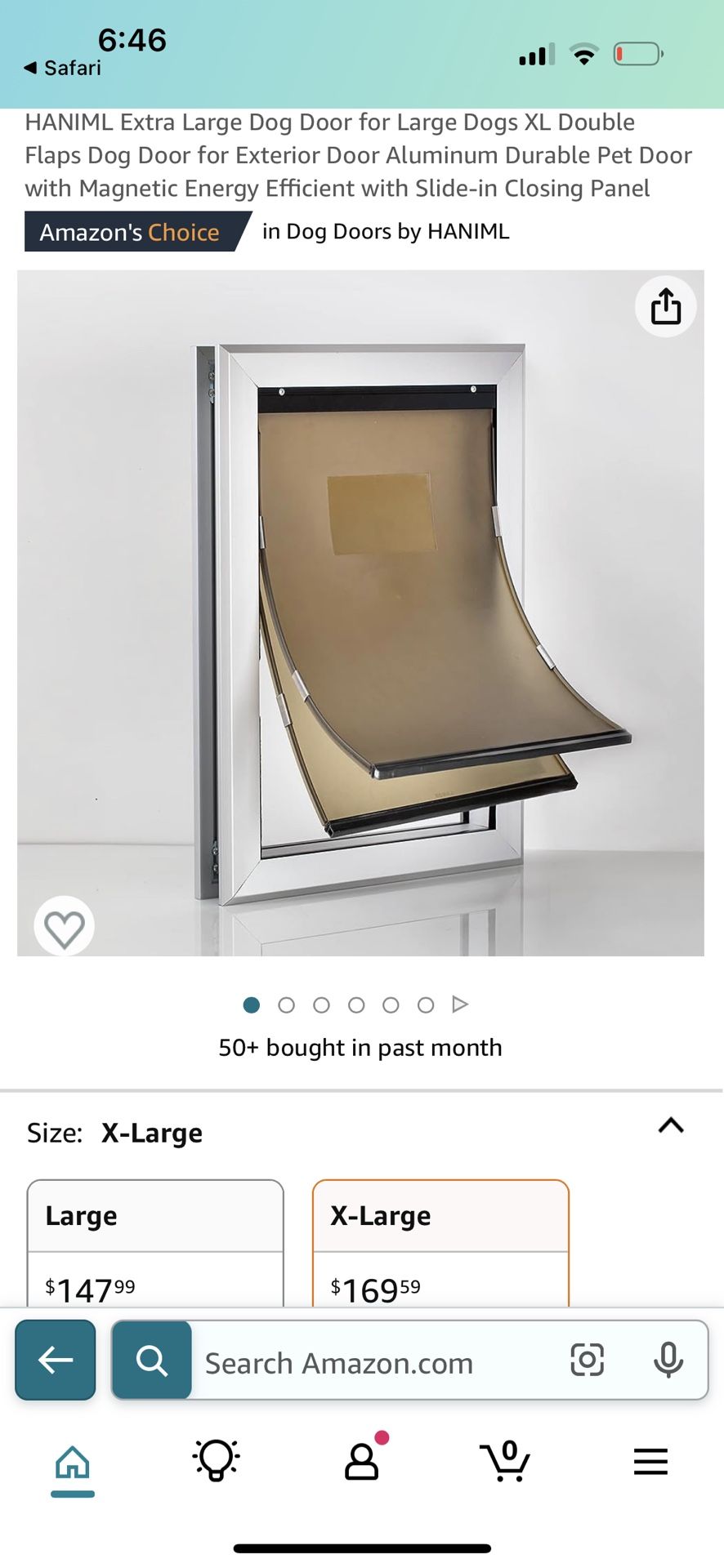Select the X-Large size option
This screenshot has height=1568, width=724.
[x=440, y=1241]
